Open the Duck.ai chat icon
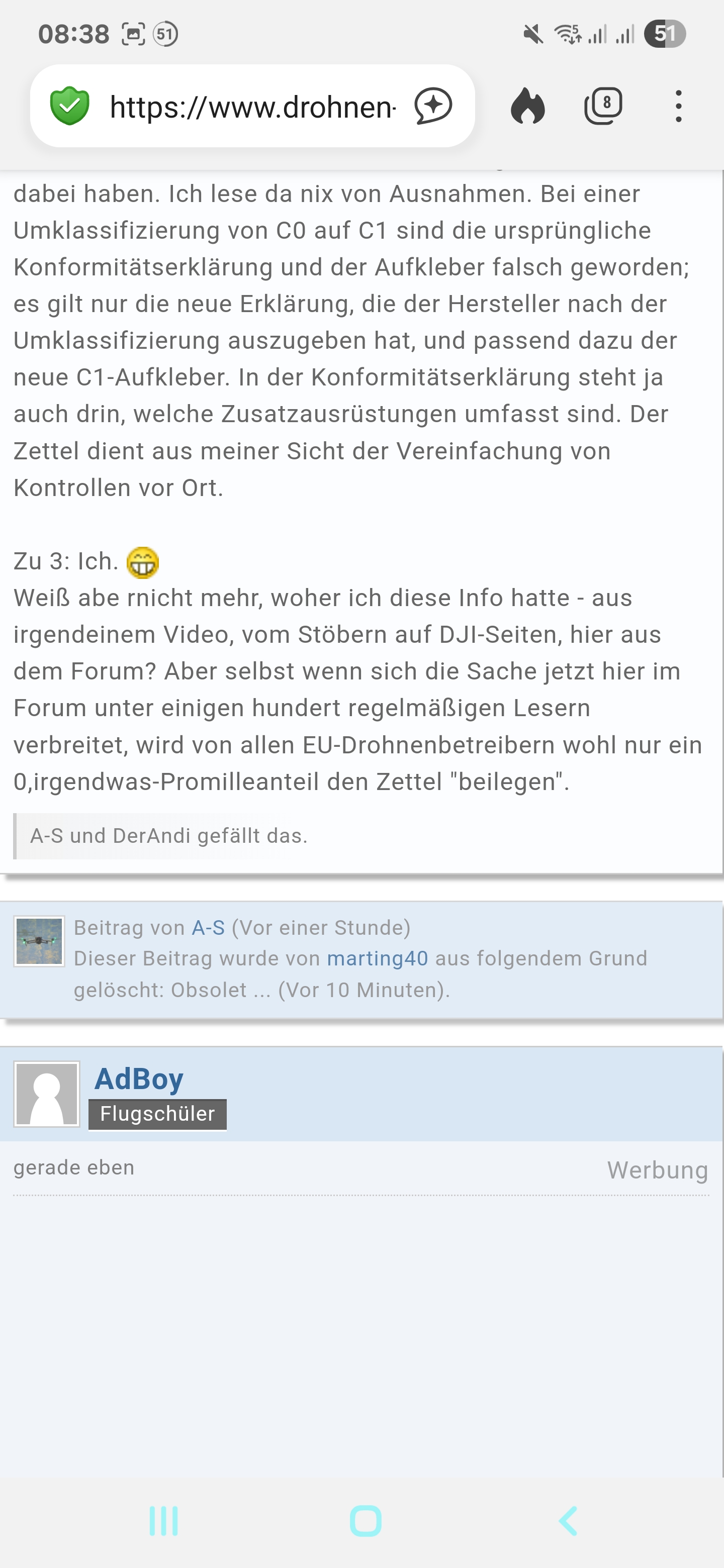This screenshot has width=724, height=1568. pyautogui.click(x=433, y=107)
